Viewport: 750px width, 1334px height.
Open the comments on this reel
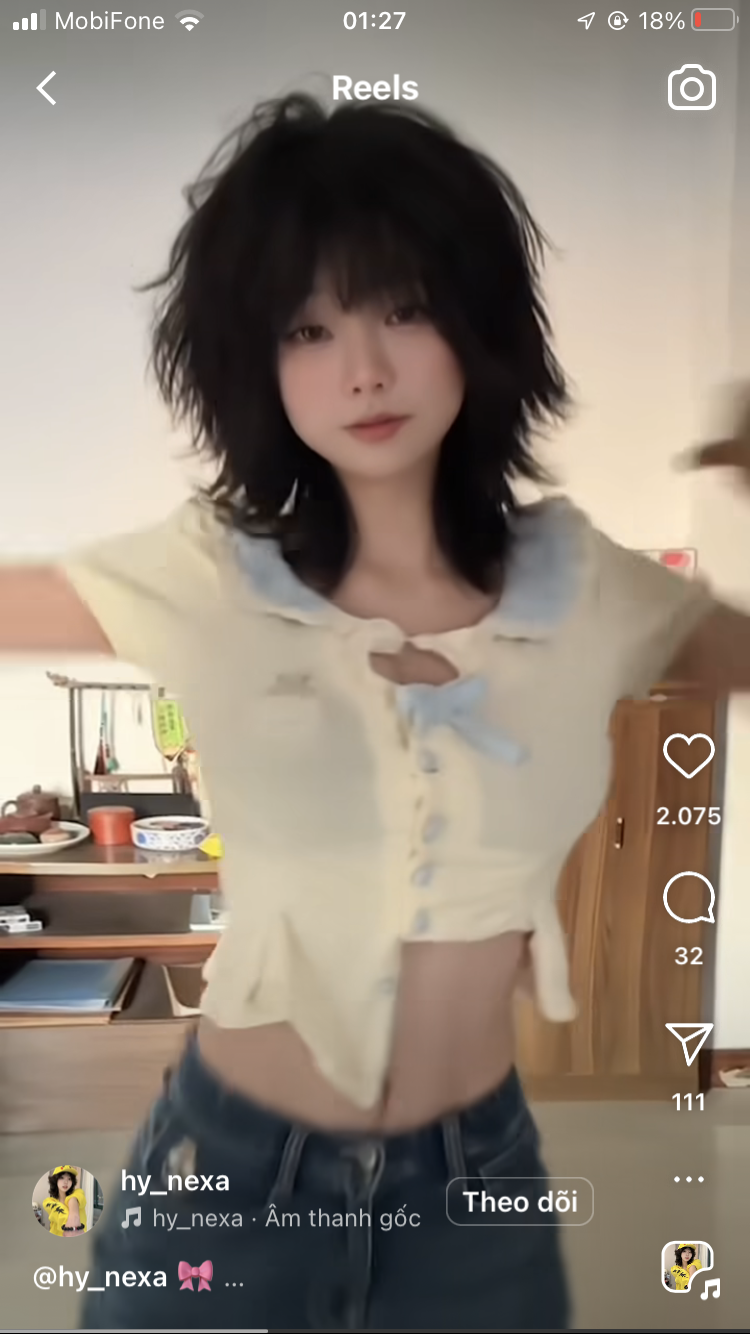click(x=689, y=898)
